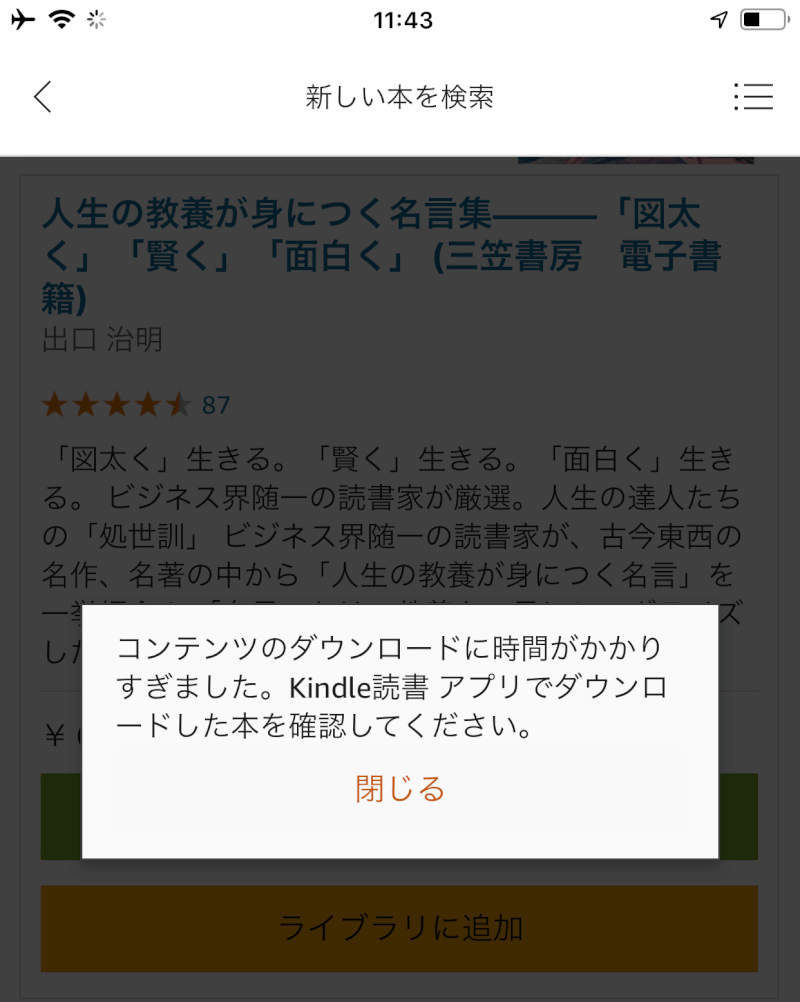
Task: Open the book title 人生の教養が身につく名言集
Action: (380, 256)
